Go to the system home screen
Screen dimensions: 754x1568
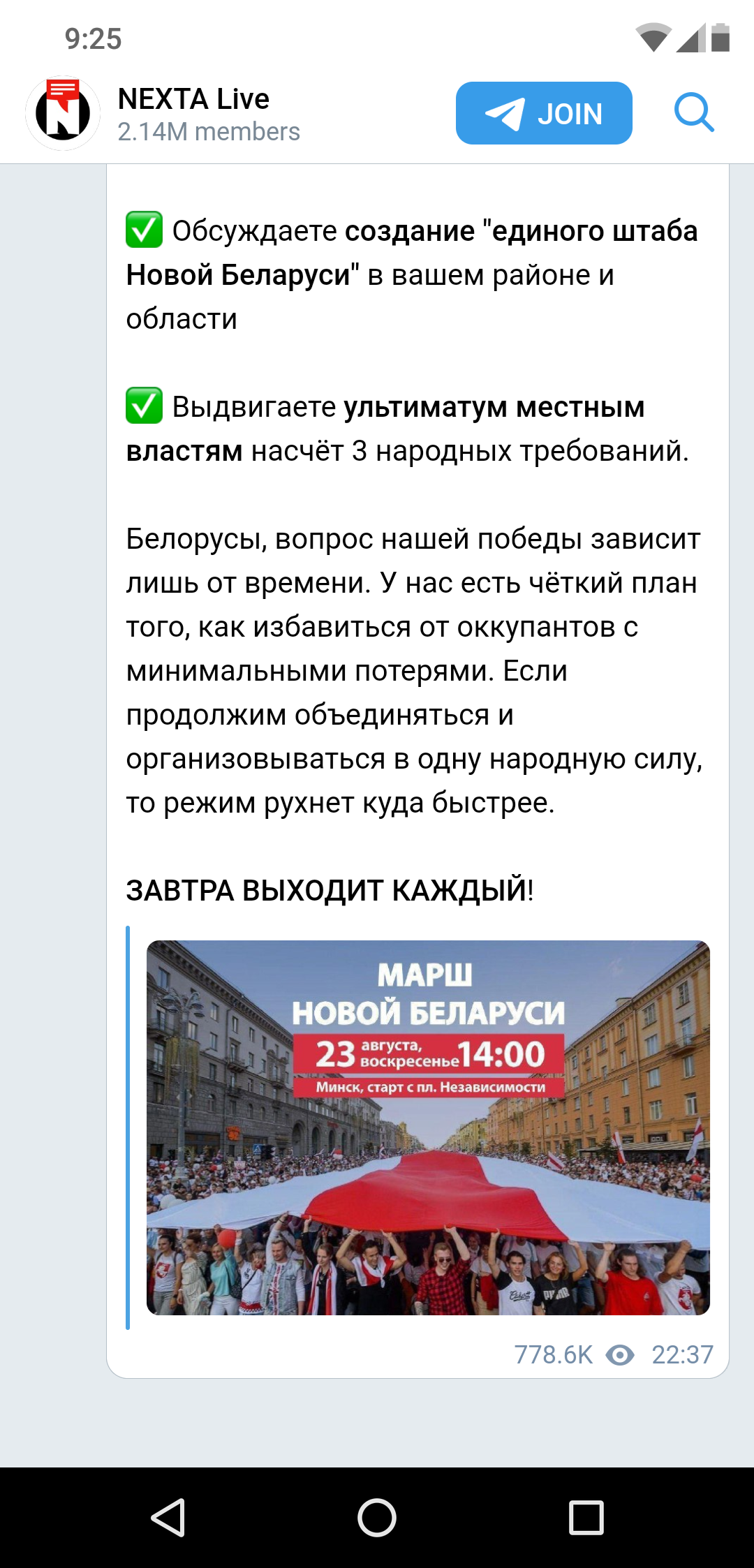pos(377,1517)
